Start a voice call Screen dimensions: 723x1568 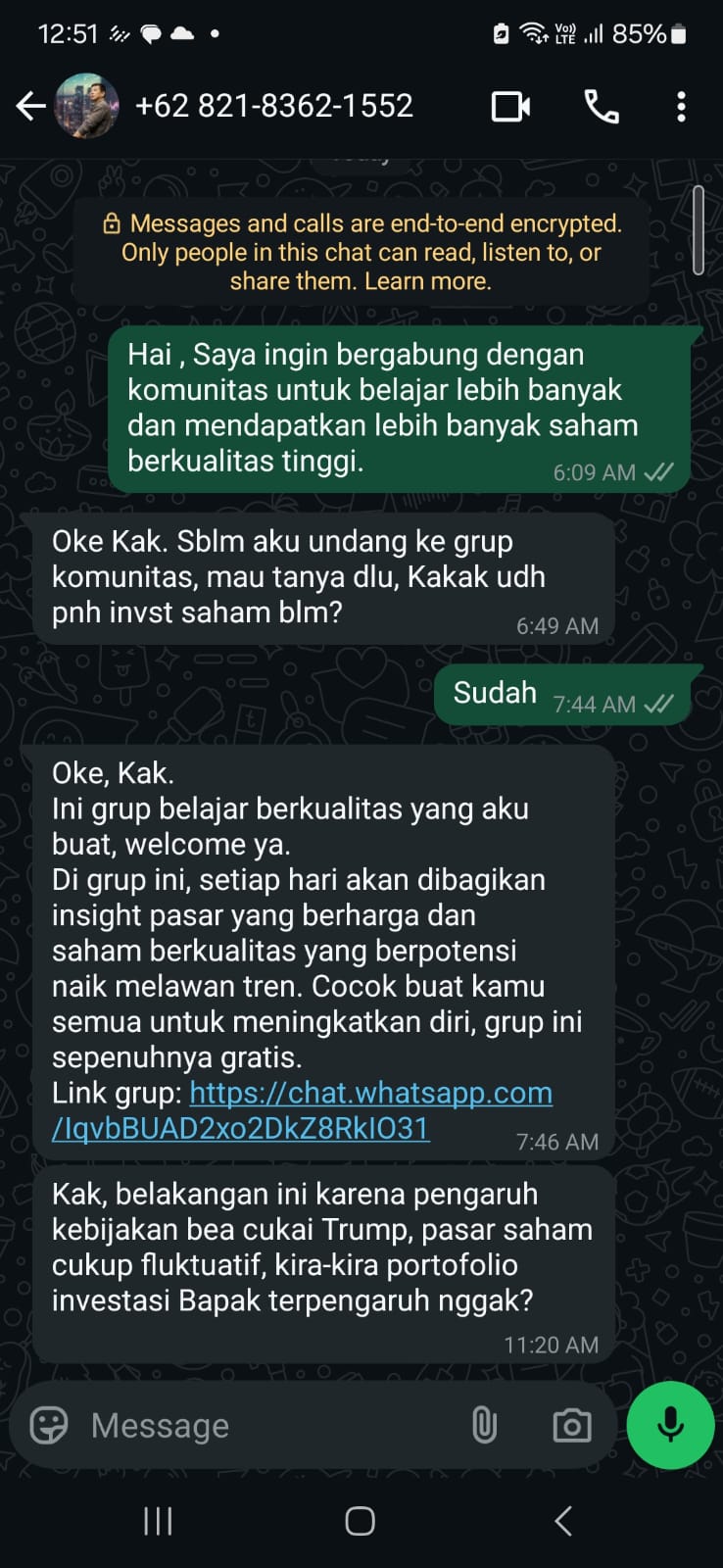click(x=601, y=106)
